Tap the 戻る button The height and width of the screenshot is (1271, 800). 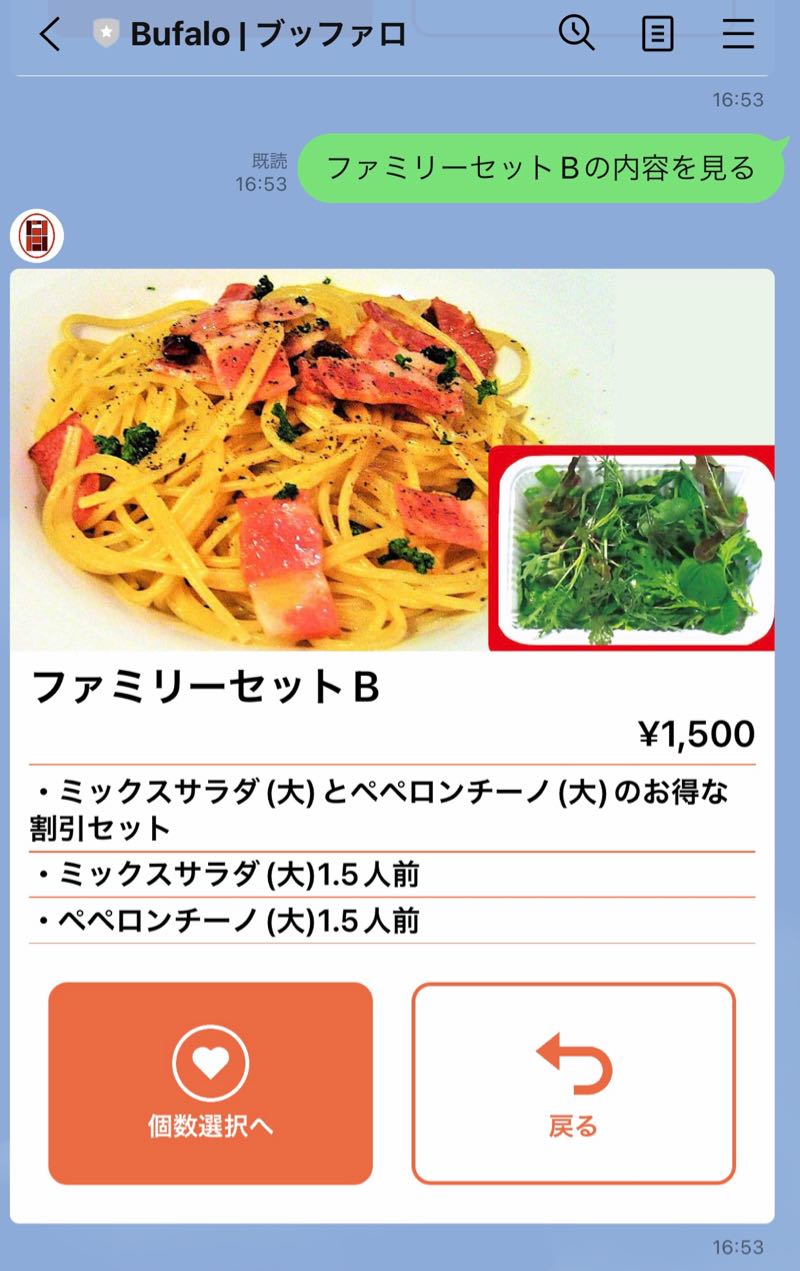pyautogui.click(x=573, y=1083)
